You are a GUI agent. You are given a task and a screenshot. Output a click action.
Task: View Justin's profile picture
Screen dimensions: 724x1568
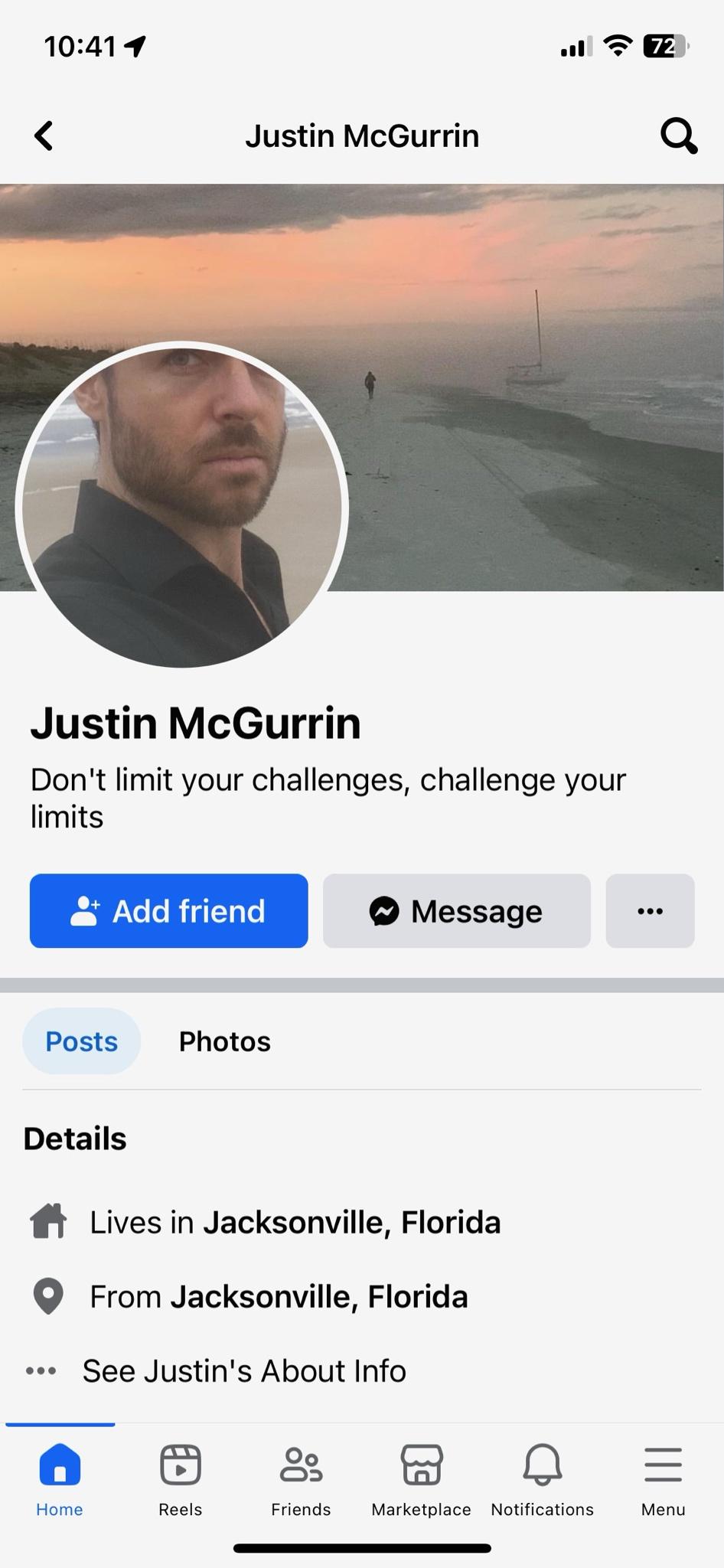click(181, 505)
